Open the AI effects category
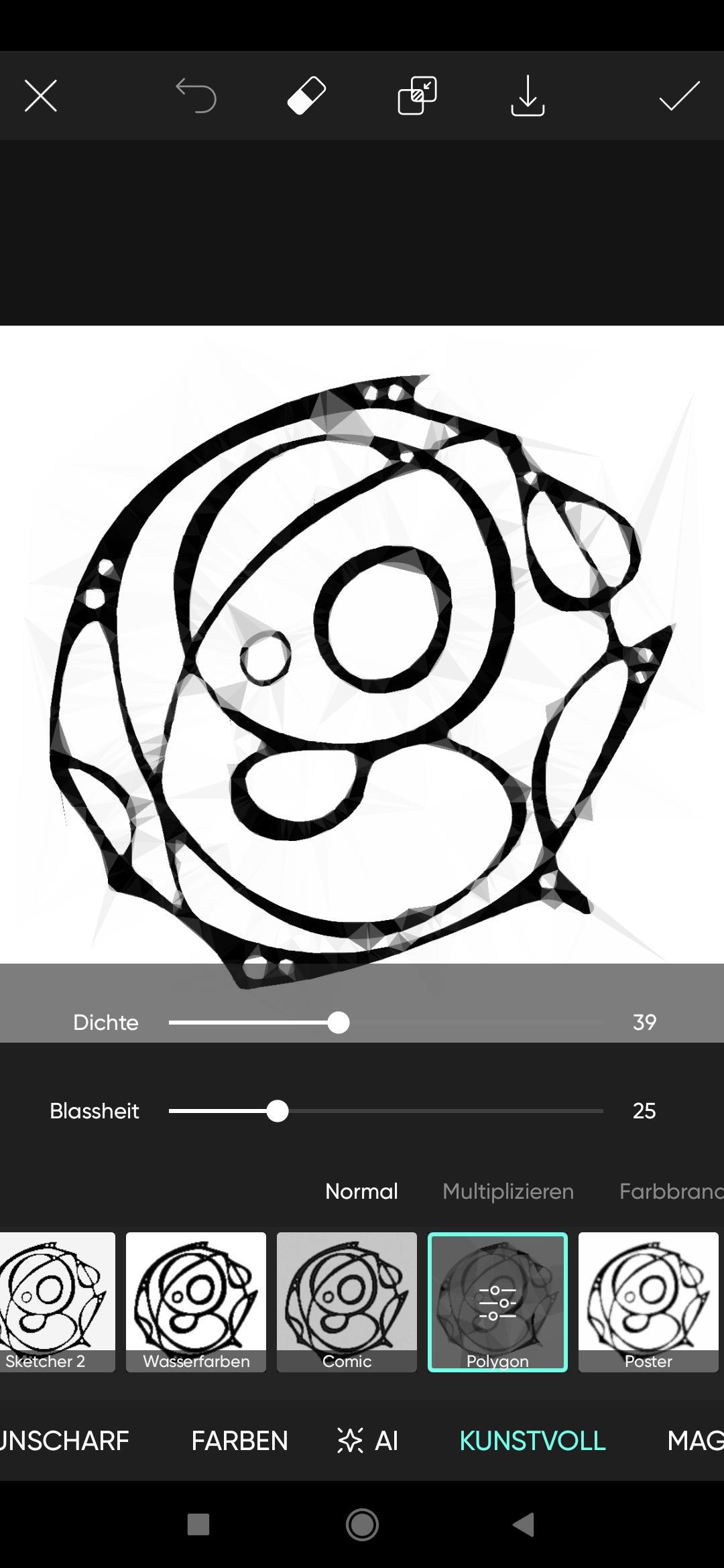This screenshot has height=1568, width=724. point(367,1441)
